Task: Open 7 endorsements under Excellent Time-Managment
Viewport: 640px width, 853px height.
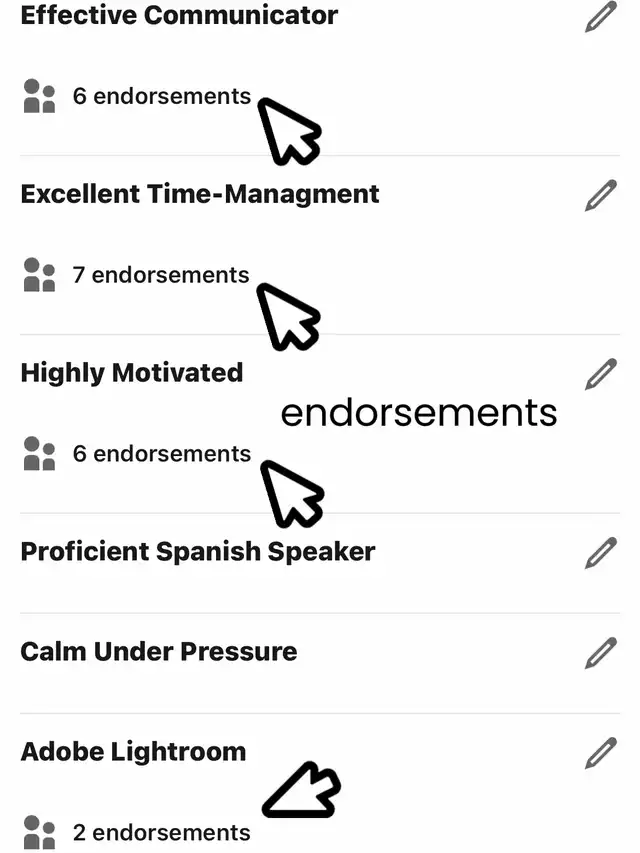Action: click(160, 275)
